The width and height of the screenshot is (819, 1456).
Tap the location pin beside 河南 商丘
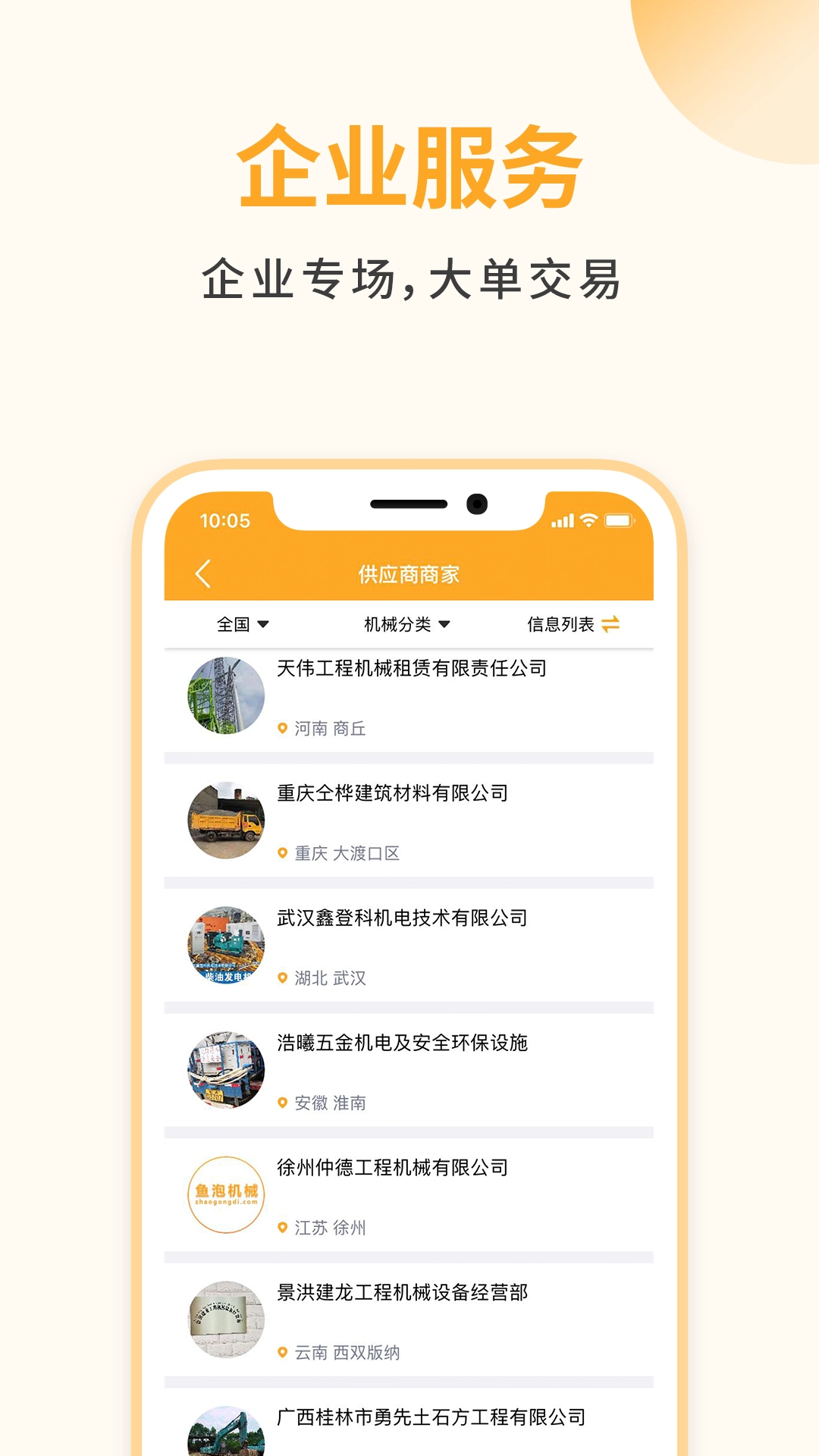[x=281, y=730]
